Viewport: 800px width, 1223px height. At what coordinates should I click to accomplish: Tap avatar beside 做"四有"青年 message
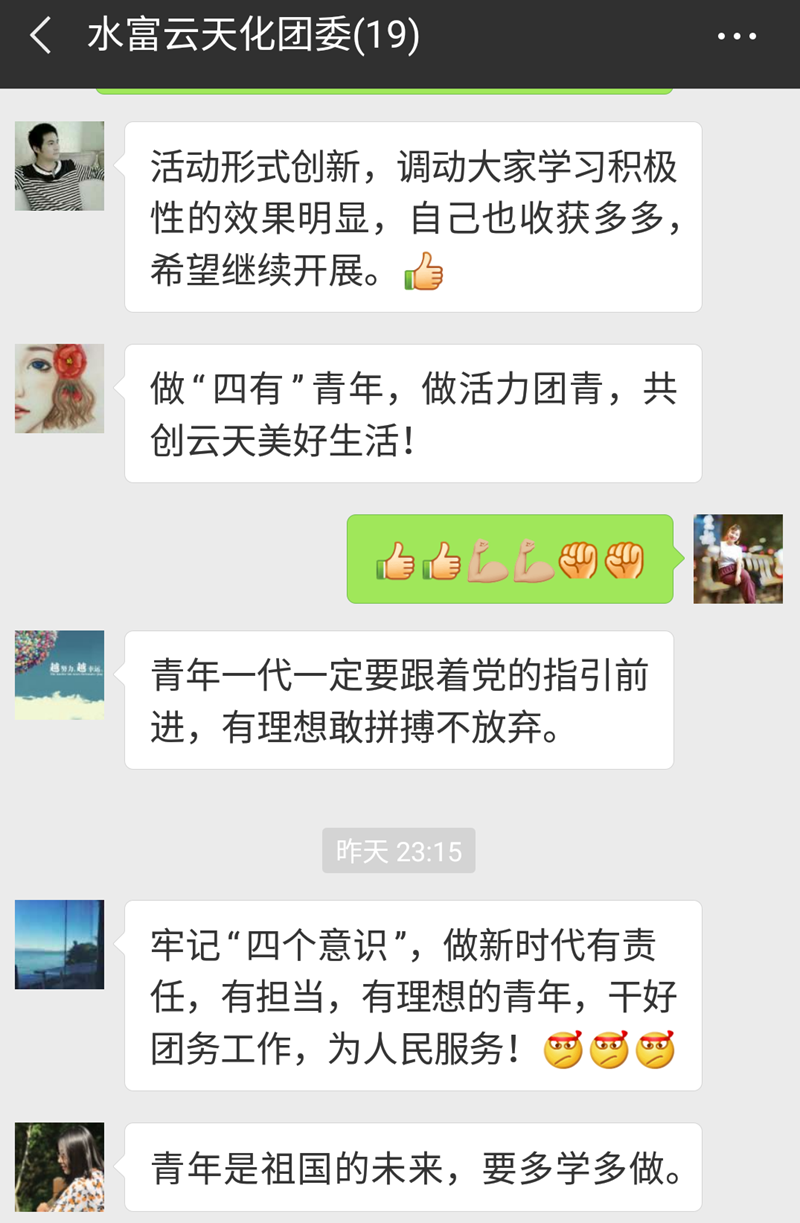tap(59, 388)
